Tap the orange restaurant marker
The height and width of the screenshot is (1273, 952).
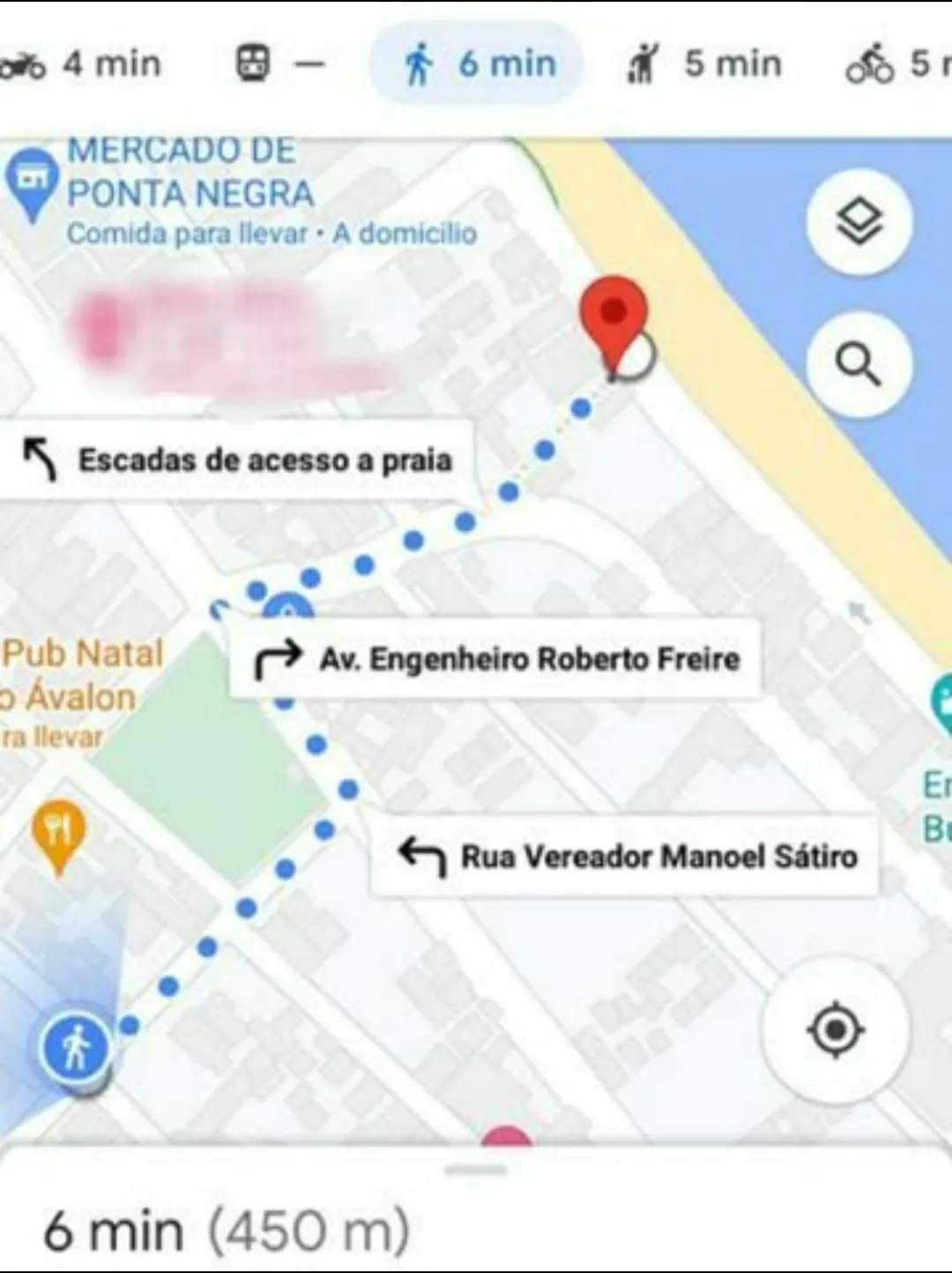[59, 831]
